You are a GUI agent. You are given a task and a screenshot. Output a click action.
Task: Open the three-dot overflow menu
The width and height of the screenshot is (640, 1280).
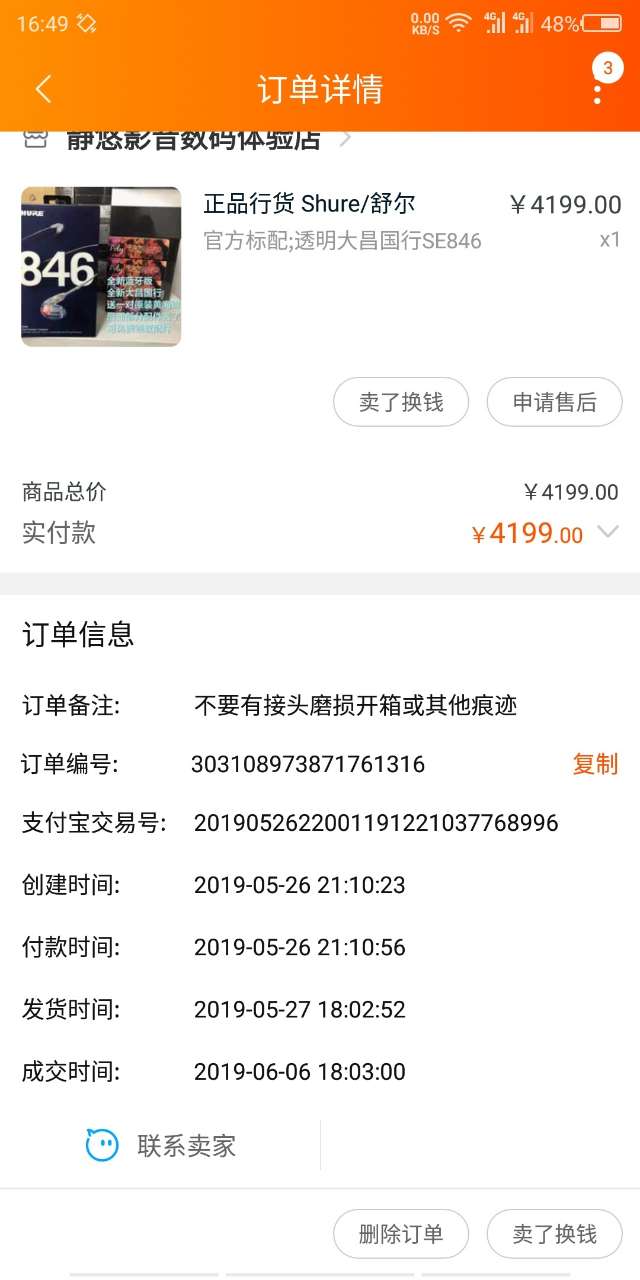597,89
